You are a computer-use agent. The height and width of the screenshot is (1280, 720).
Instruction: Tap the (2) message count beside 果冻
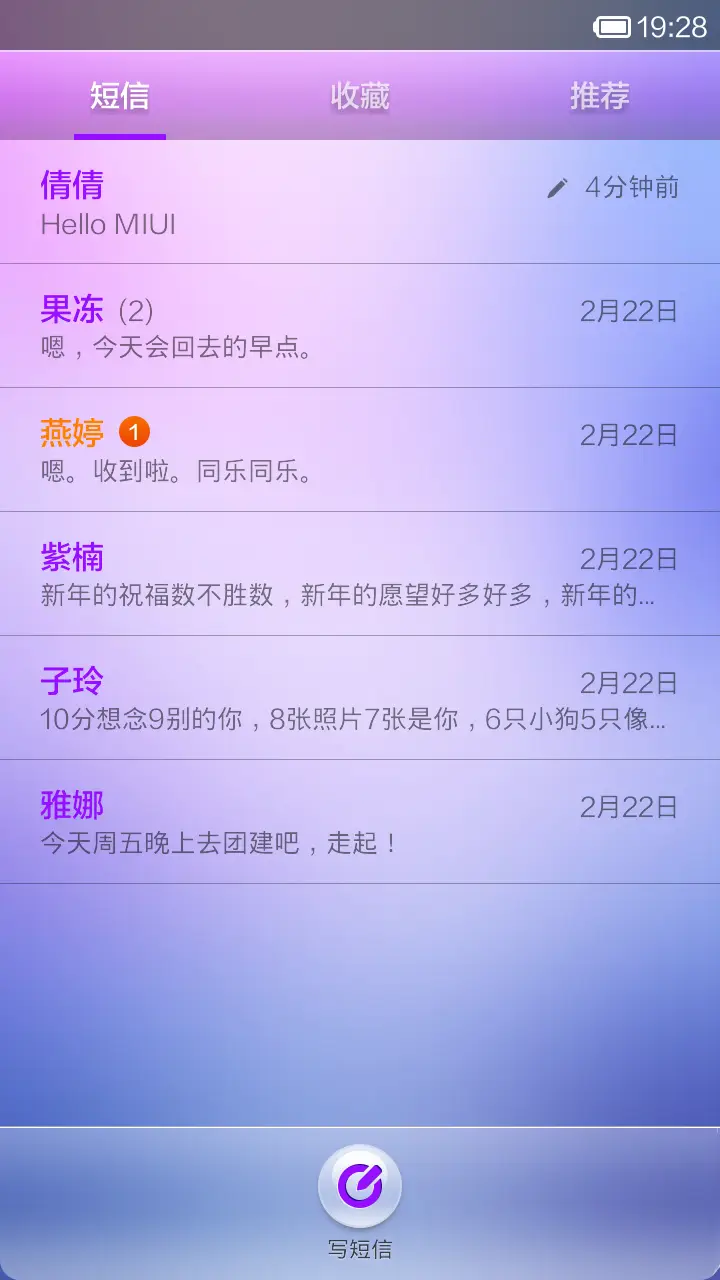click(x=135, y=311)
